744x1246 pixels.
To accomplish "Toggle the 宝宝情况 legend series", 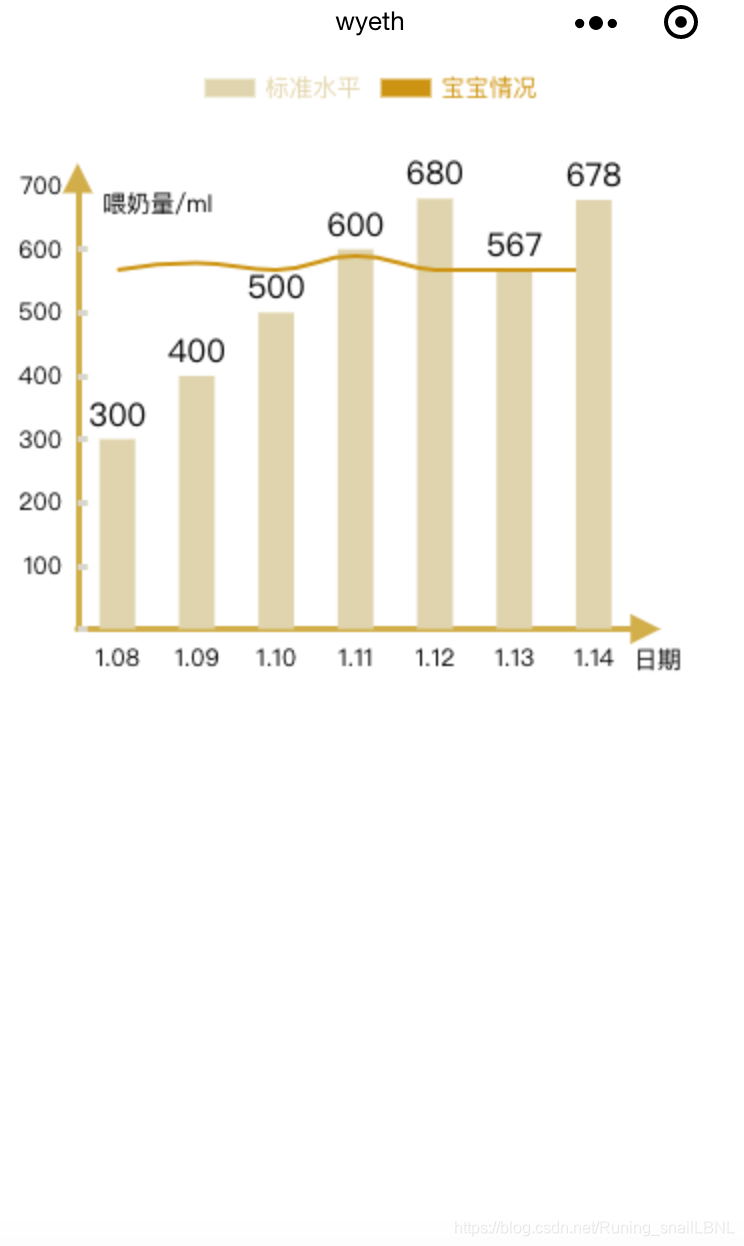I will click(458, 88).
